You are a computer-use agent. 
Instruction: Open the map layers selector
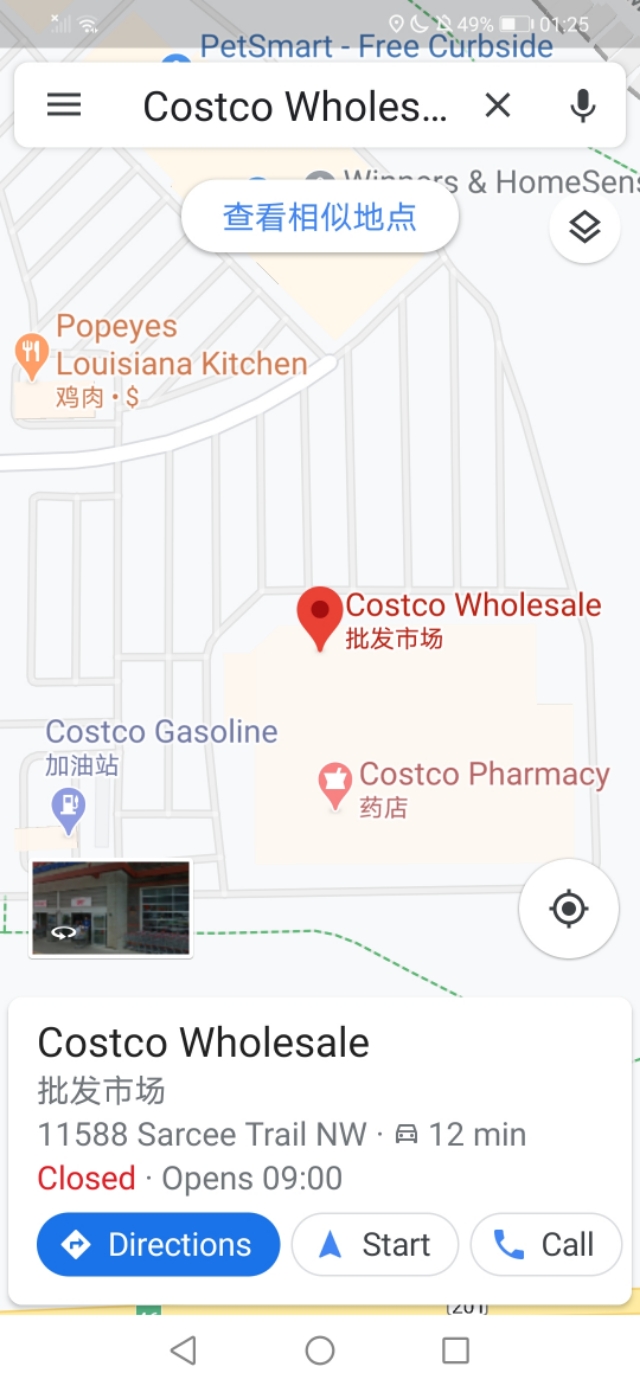(585, 228)
